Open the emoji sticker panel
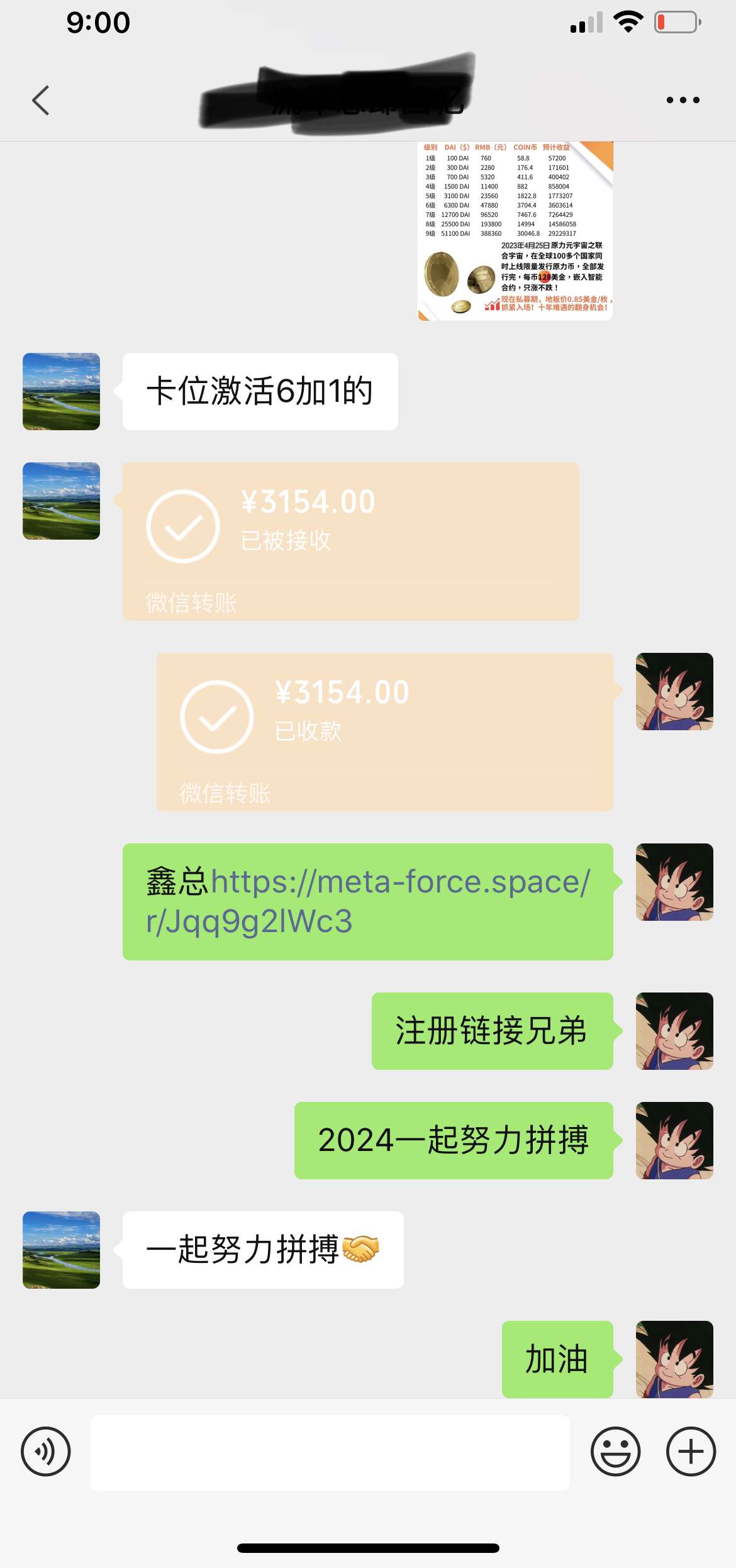 [x=615, y=1452]
